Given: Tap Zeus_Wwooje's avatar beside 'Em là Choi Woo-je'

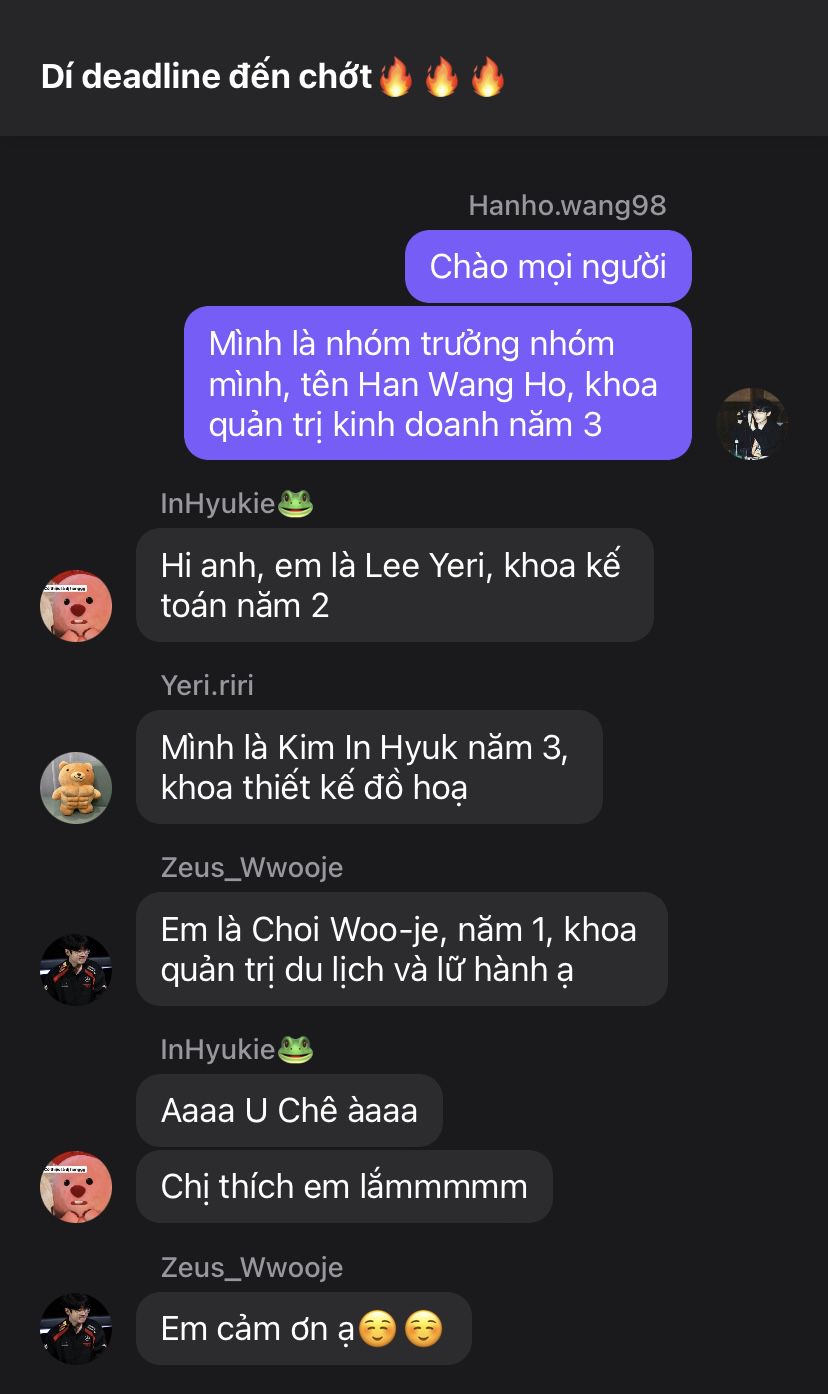Looking at the screenshot, I should pyautogui.click(x=76, y=970).
